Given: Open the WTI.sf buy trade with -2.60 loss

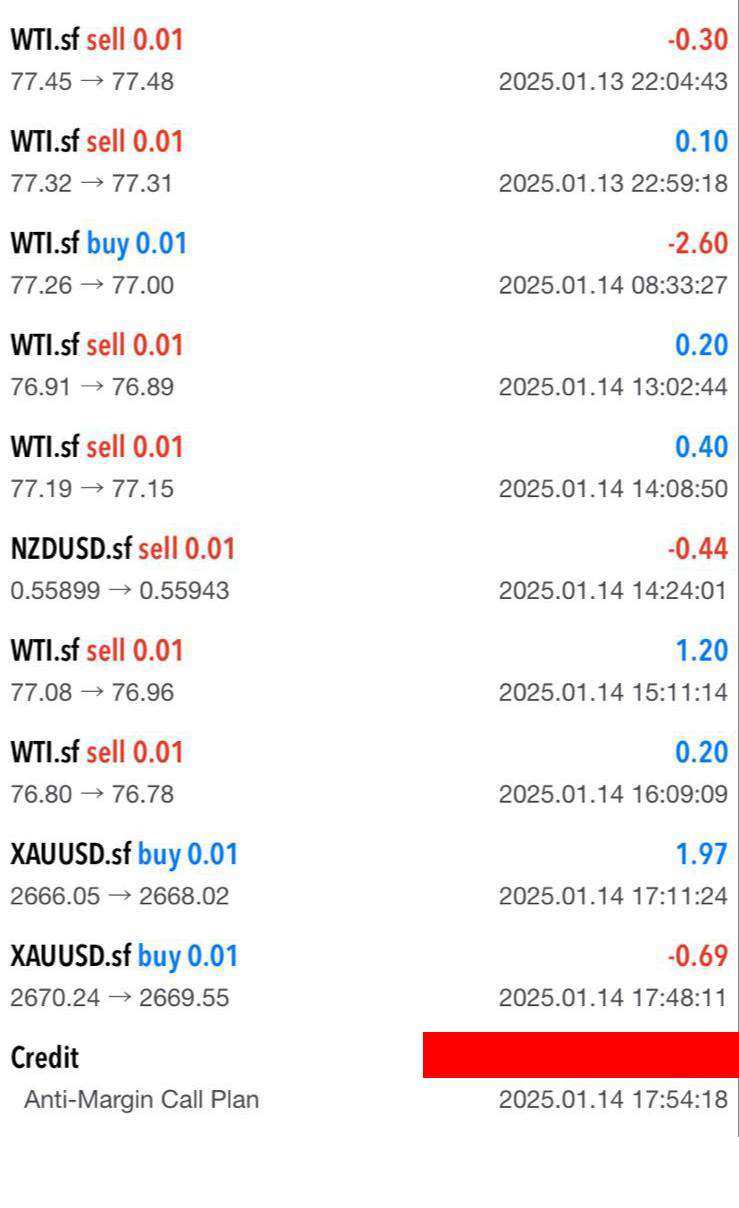Looking at the screenshot, I should click(x=369, y=264).
